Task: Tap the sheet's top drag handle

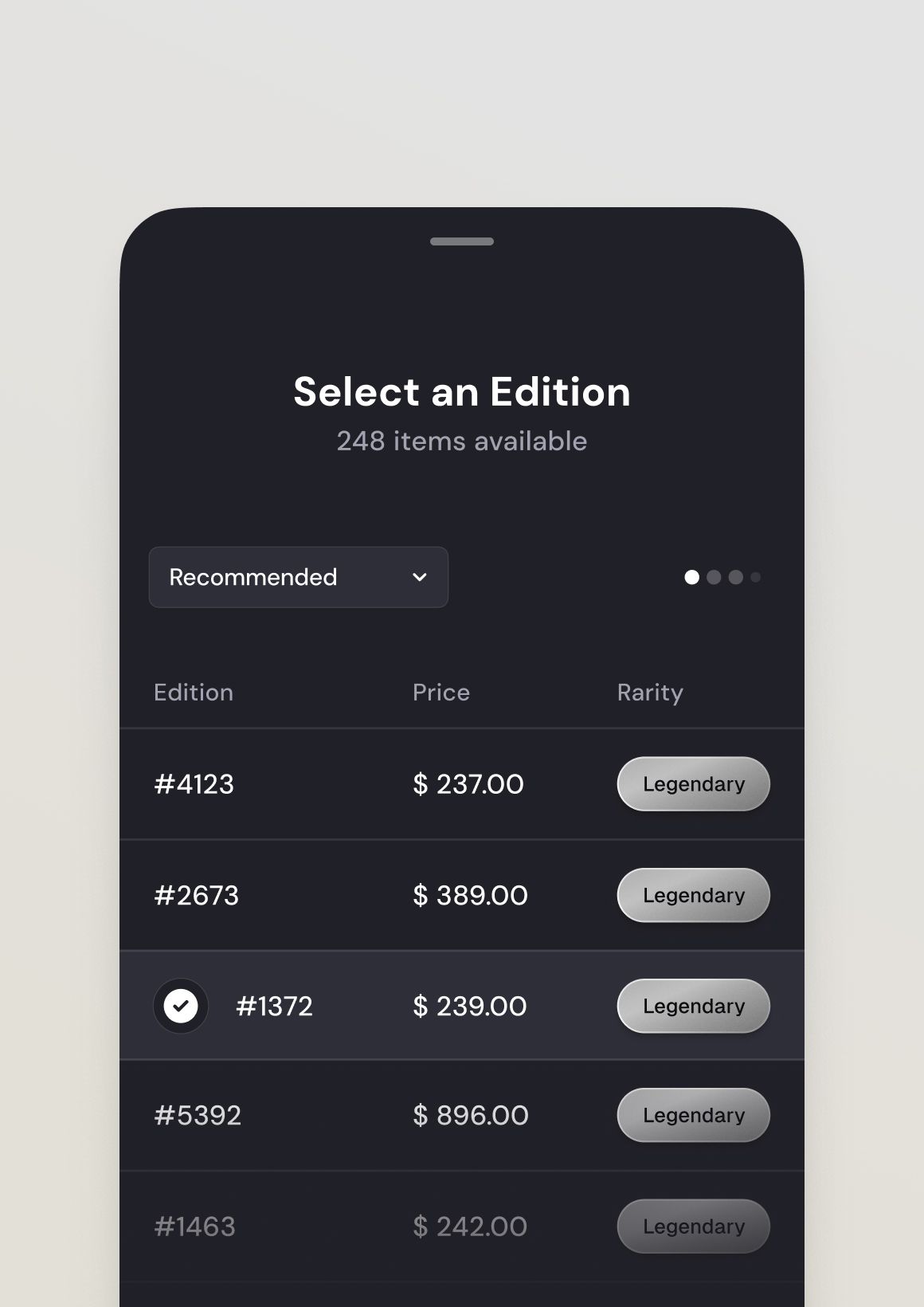Action: coord(462,241)
